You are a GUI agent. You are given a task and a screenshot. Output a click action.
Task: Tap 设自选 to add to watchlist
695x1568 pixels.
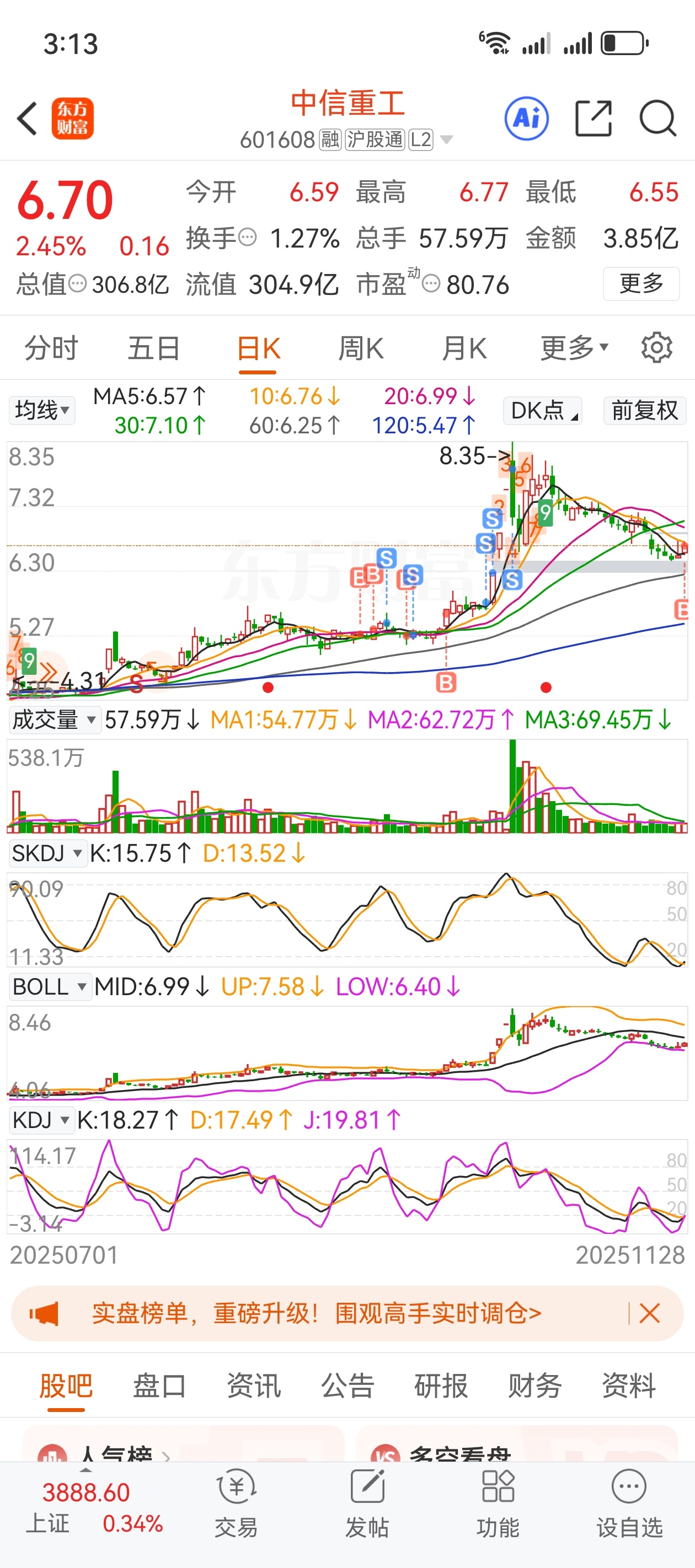coord(629,1503)
